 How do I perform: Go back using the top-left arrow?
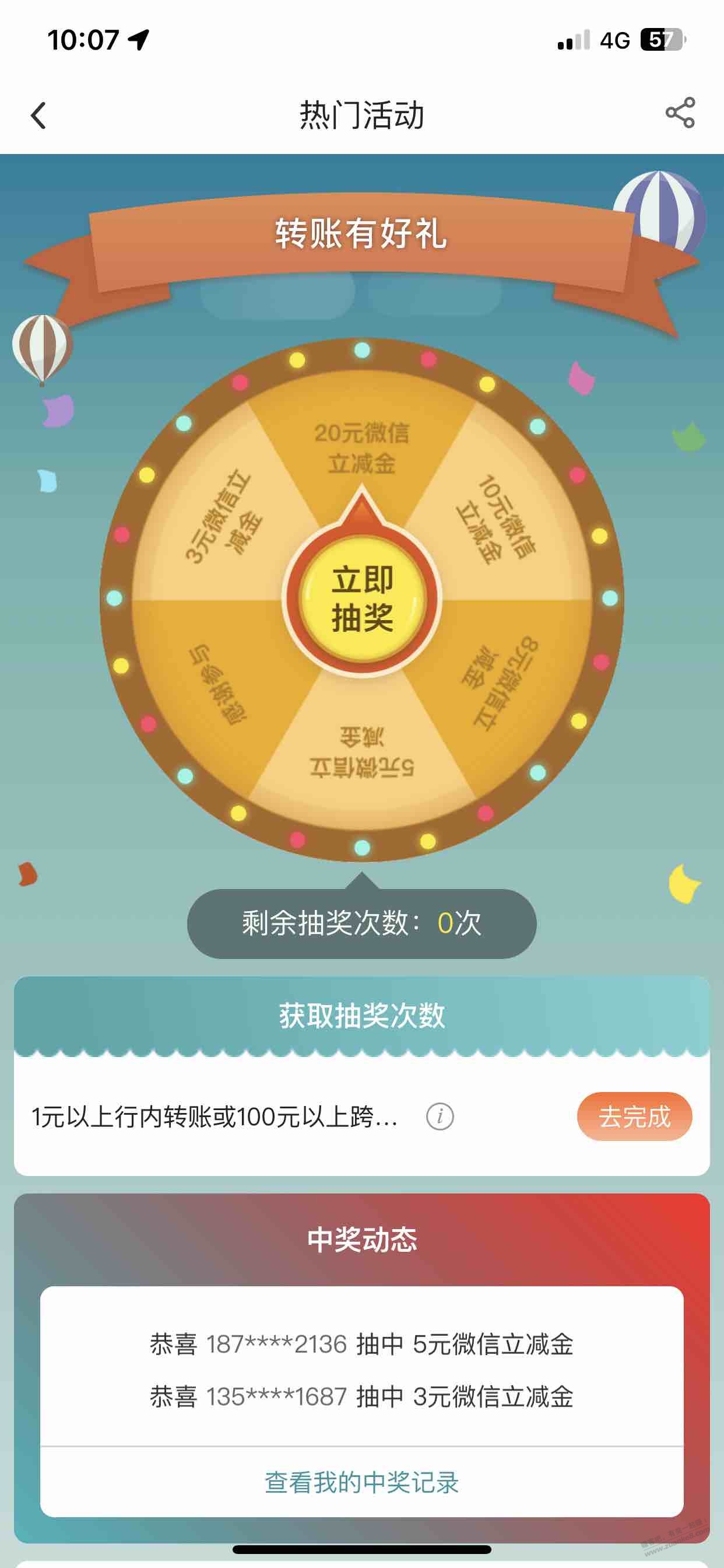(x=39, y=115)
